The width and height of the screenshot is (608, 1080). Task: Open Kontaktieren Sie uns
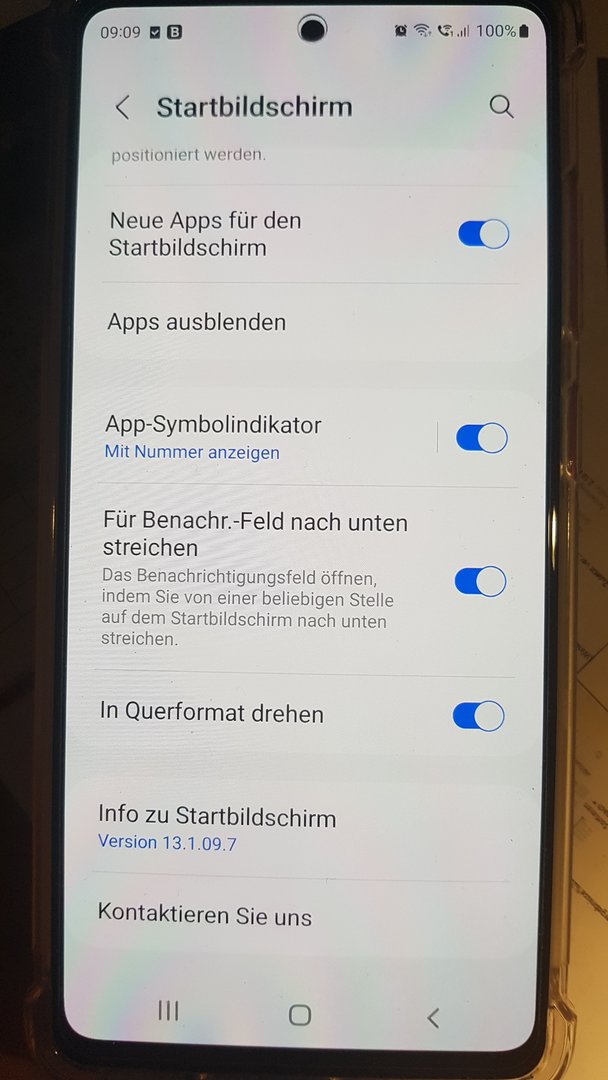205,916
